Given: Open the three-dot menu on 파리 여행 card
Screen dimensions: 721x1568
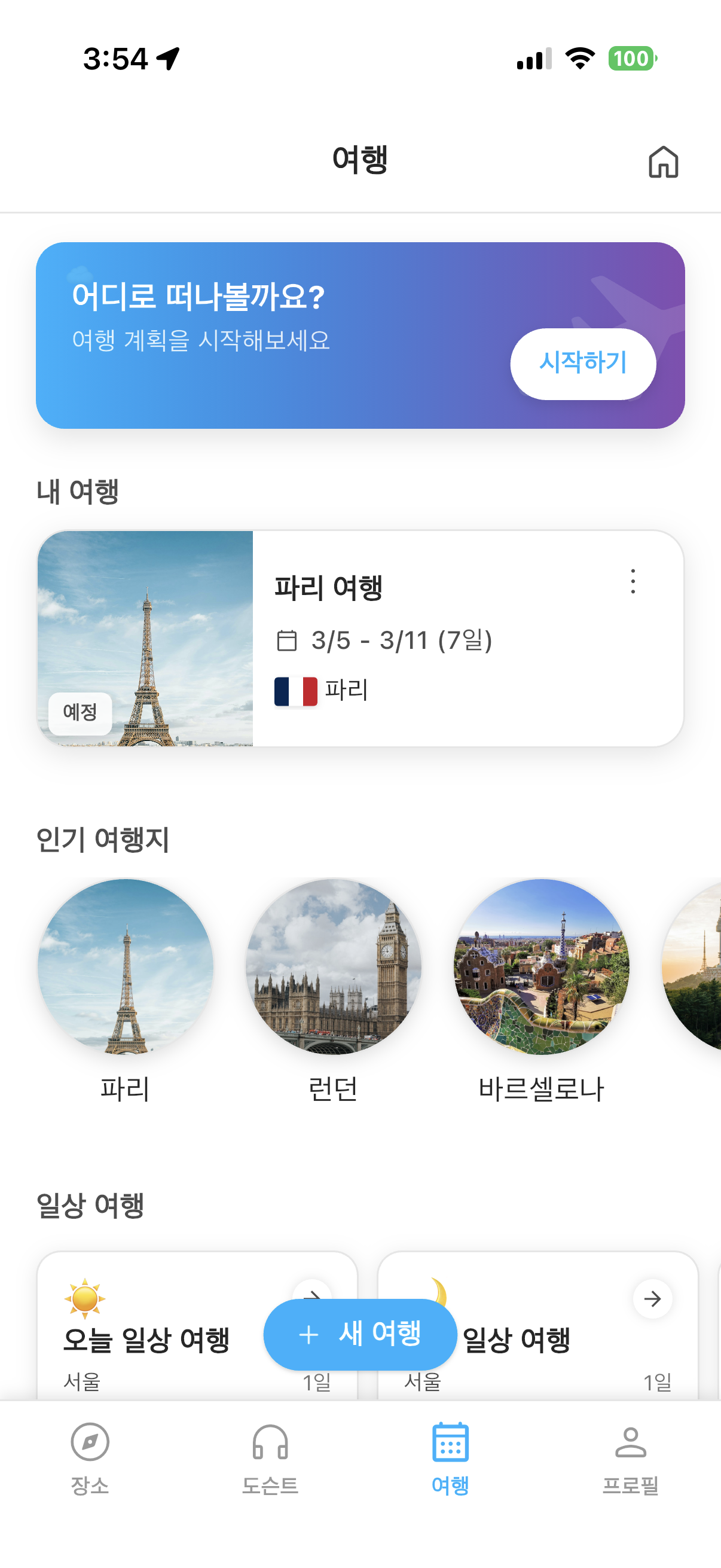Looking at the screenshot, I should pos(633,582).
